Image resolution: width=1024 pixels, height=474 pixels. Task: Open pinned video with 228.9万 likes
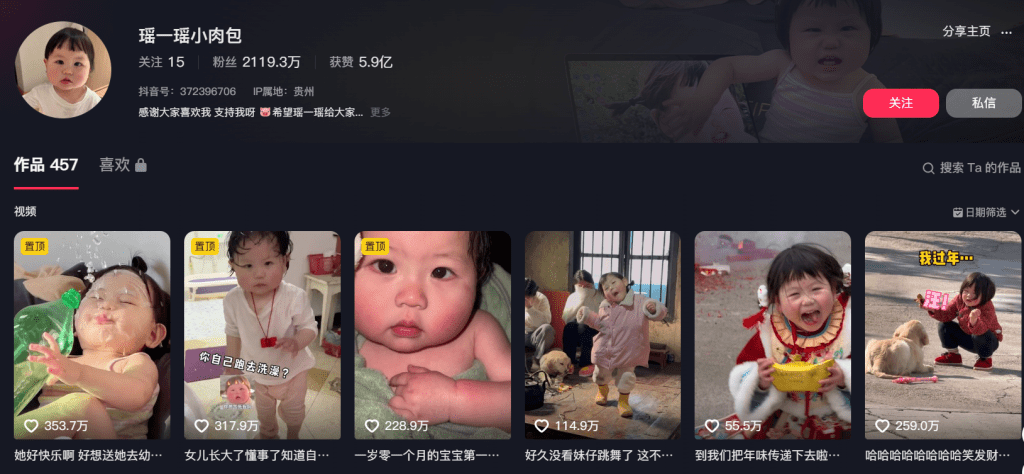432,335
